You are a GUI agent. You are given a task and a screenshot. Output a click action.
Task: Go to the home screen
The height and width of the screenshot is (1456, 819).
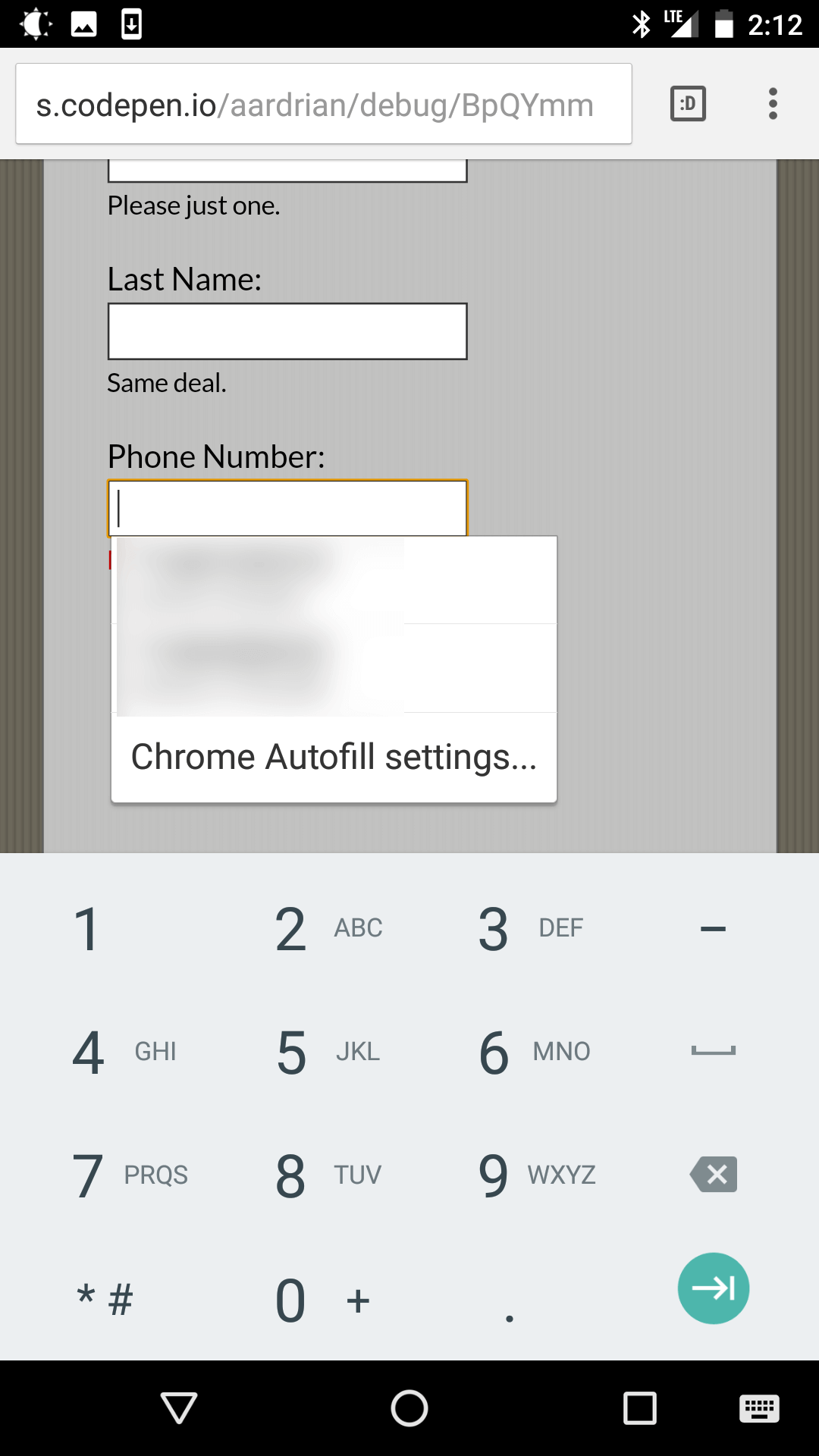click(x=409, y=1408)
